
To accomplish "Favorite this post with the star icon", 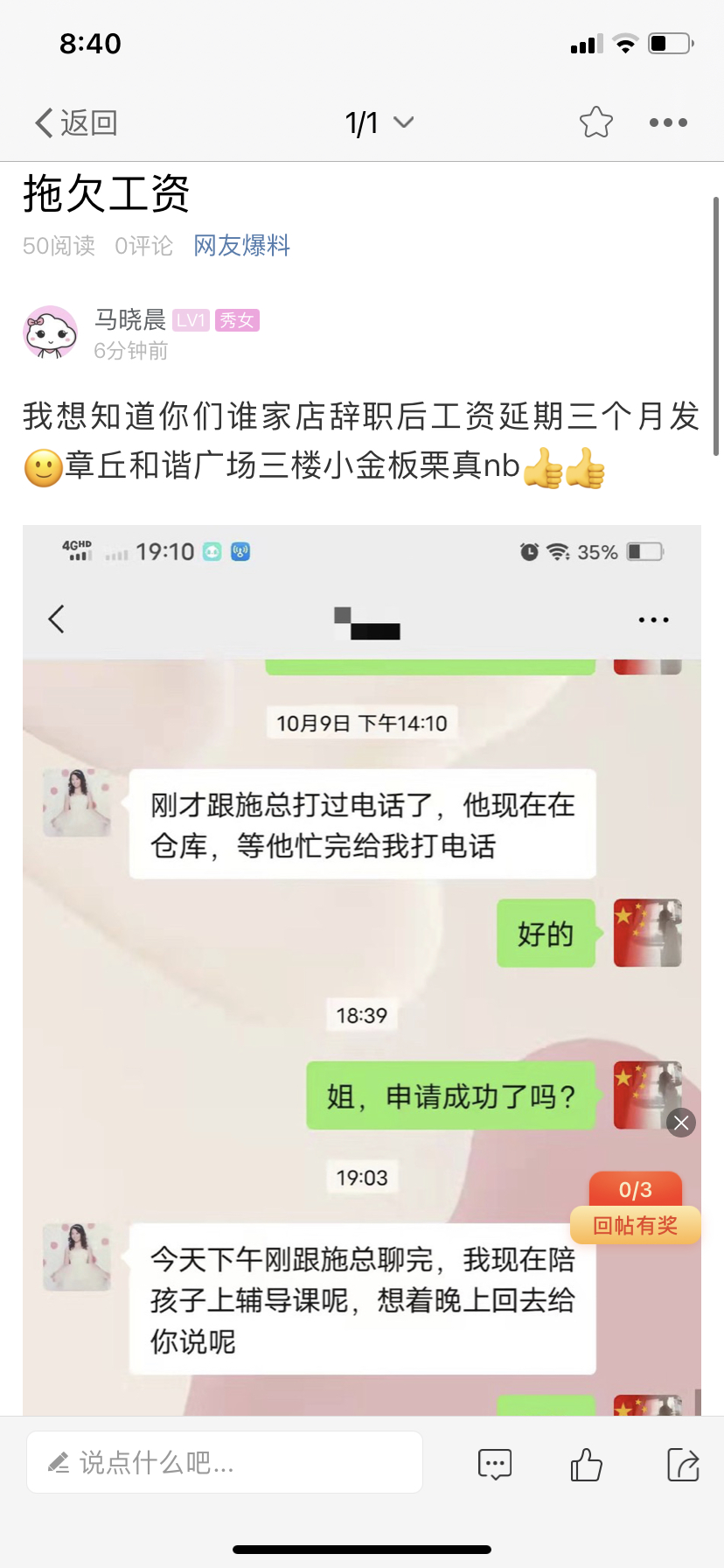I will tap(595, 122).
